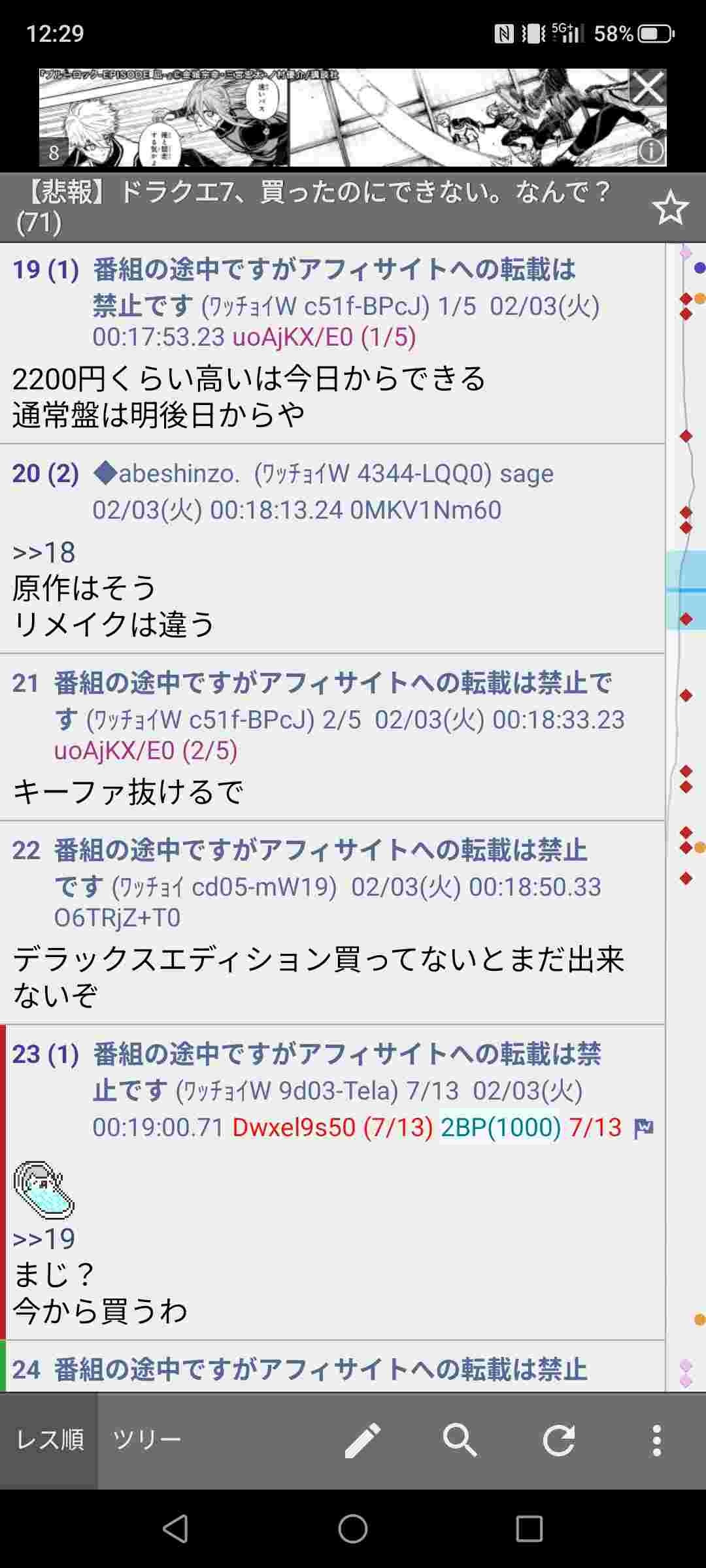Switch to ツリー view
Viewport: 706px width, 1568px height.
[x=146, y=1439]
